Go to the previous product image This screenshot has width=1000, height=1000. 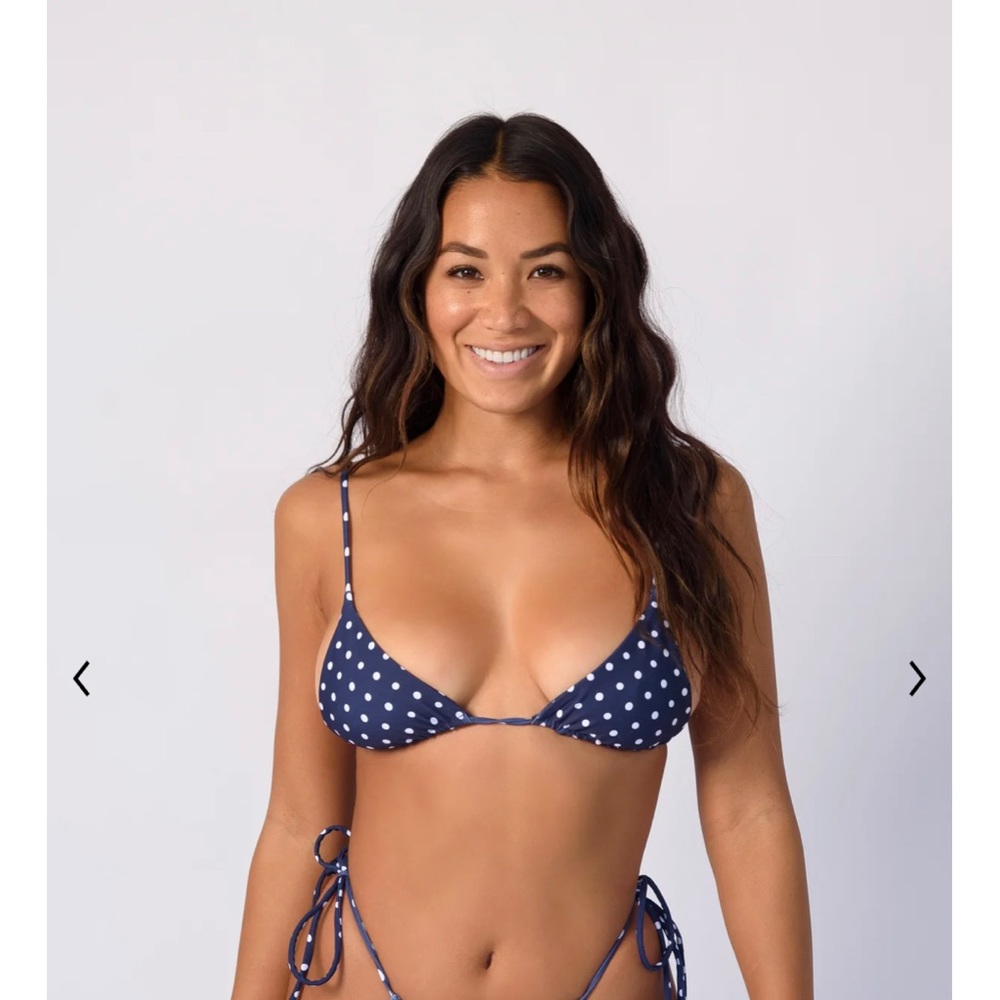click(x=82, y=678)
